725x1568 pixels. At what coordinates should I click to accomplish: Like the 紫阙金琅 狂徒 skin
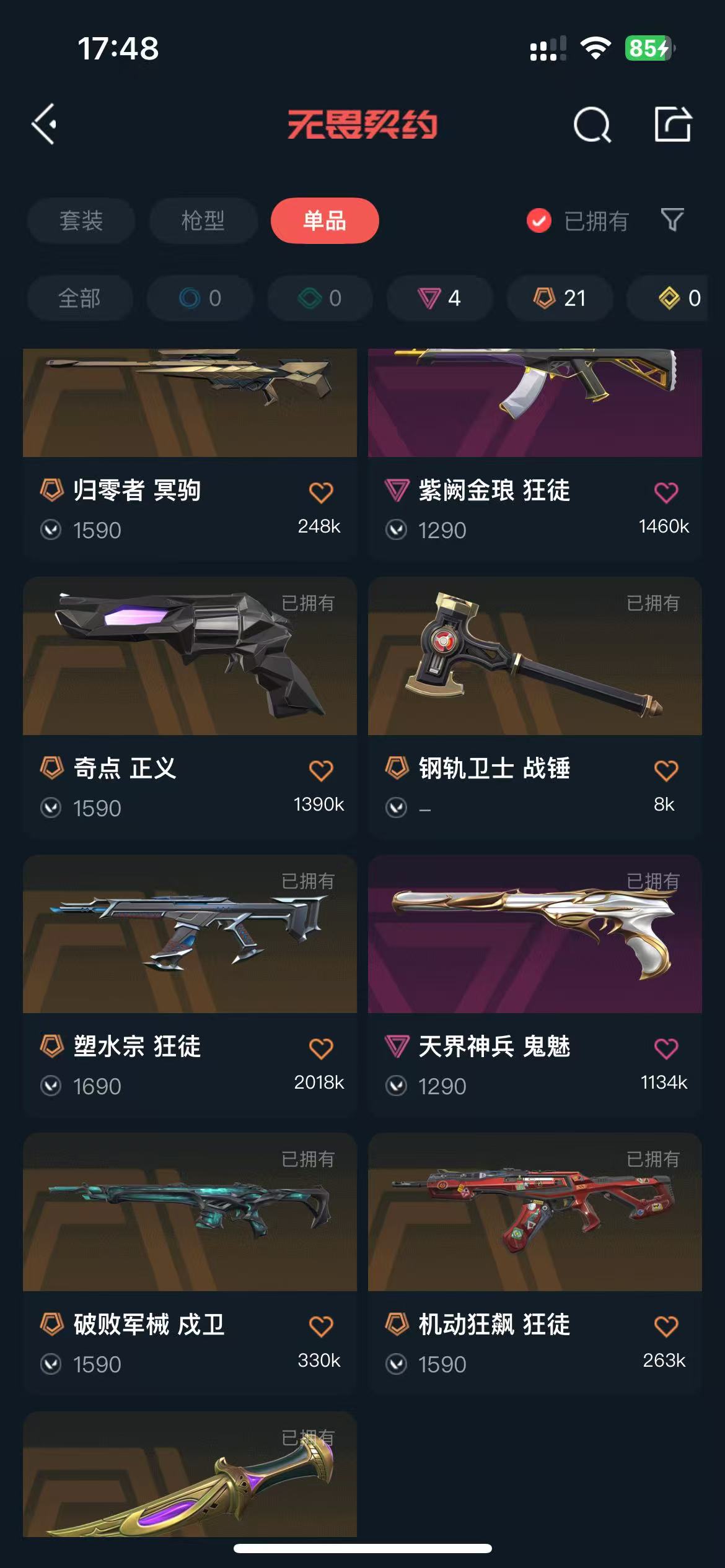pos(666,492)
